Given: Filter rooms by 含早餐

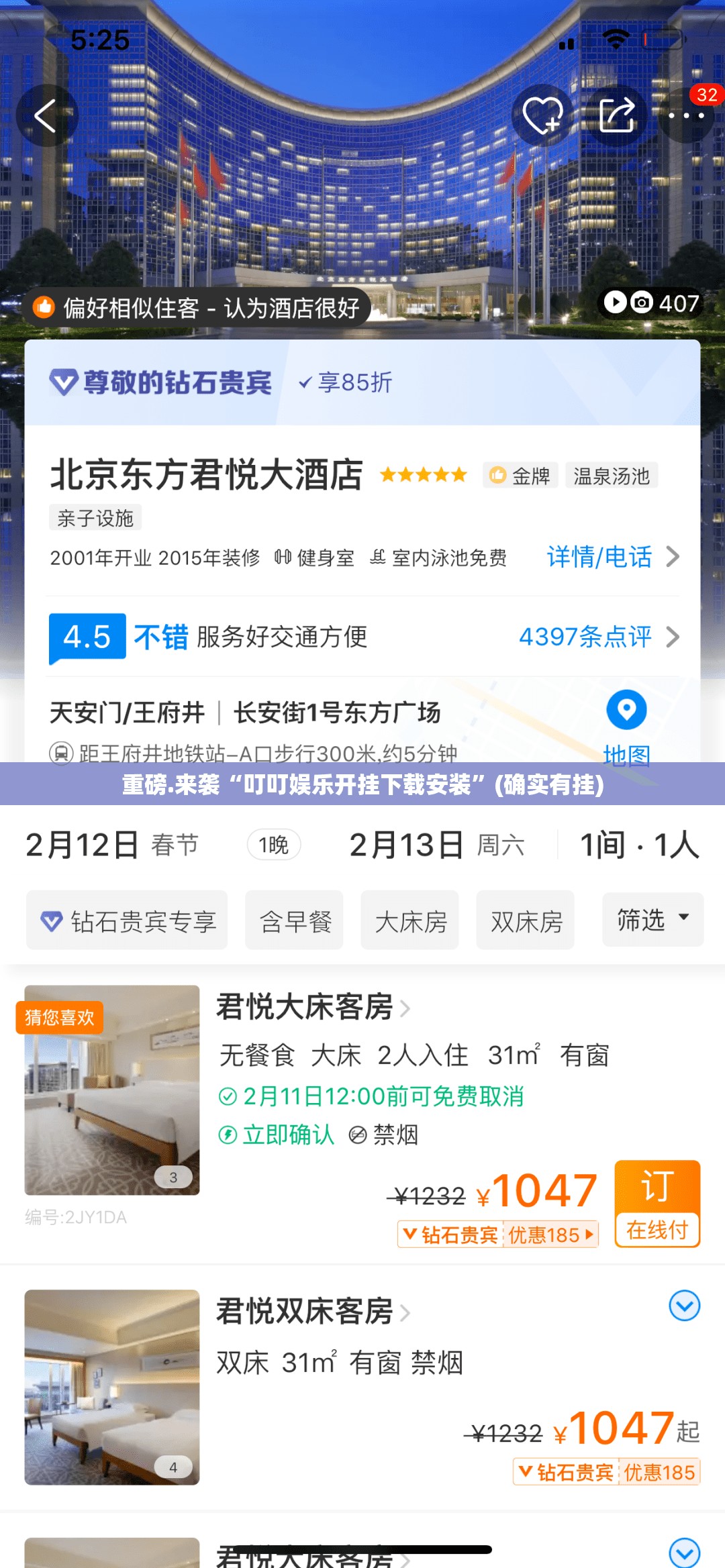Looking at the screenshot, I should [x=294, y=921].
